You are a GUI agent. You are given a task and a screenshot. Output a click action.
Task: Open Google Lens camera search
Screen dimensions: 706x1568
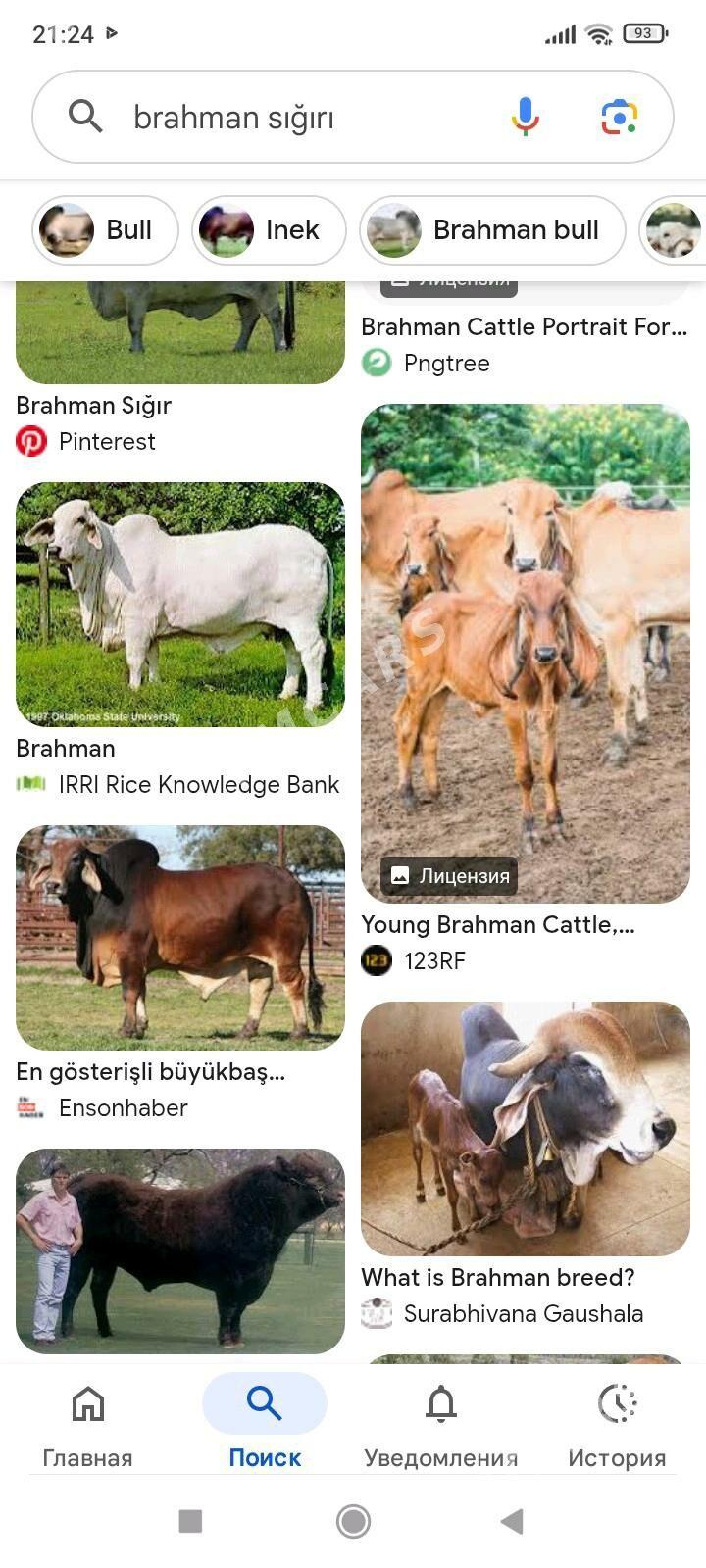point(619,118)
